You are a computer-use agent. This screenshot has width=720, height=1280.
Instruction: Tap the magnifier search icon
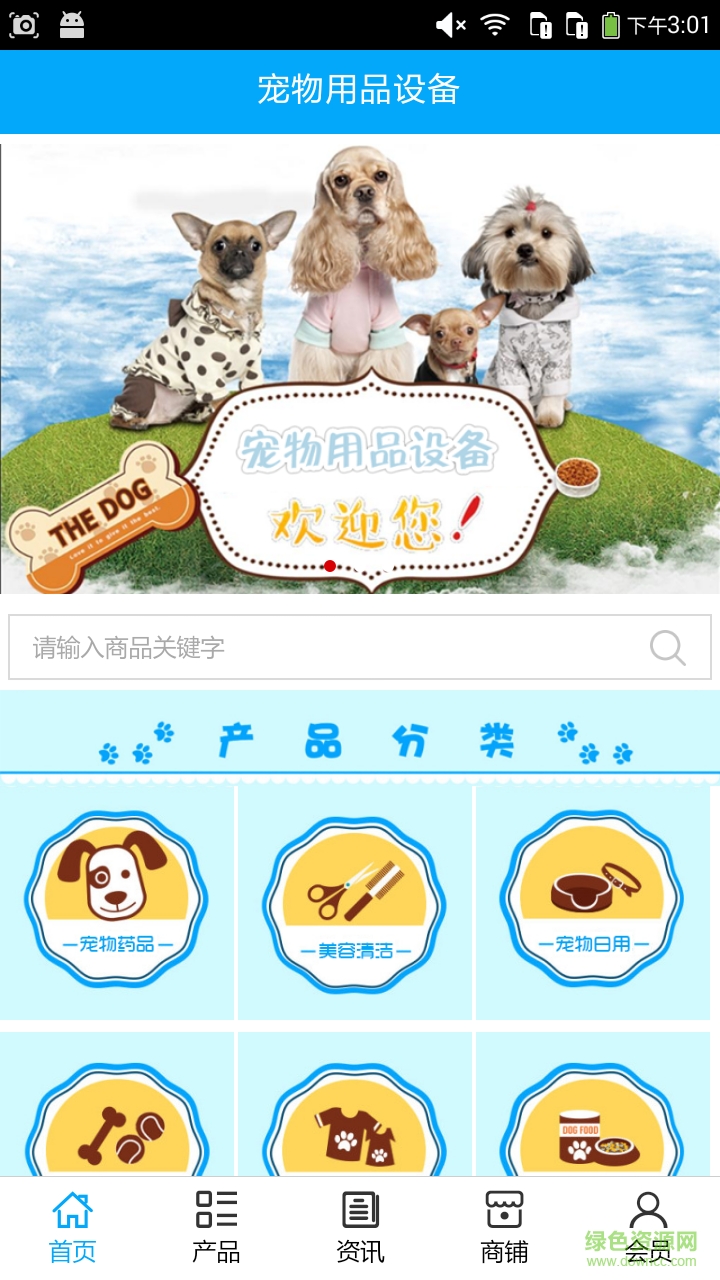tap(667, 647)
